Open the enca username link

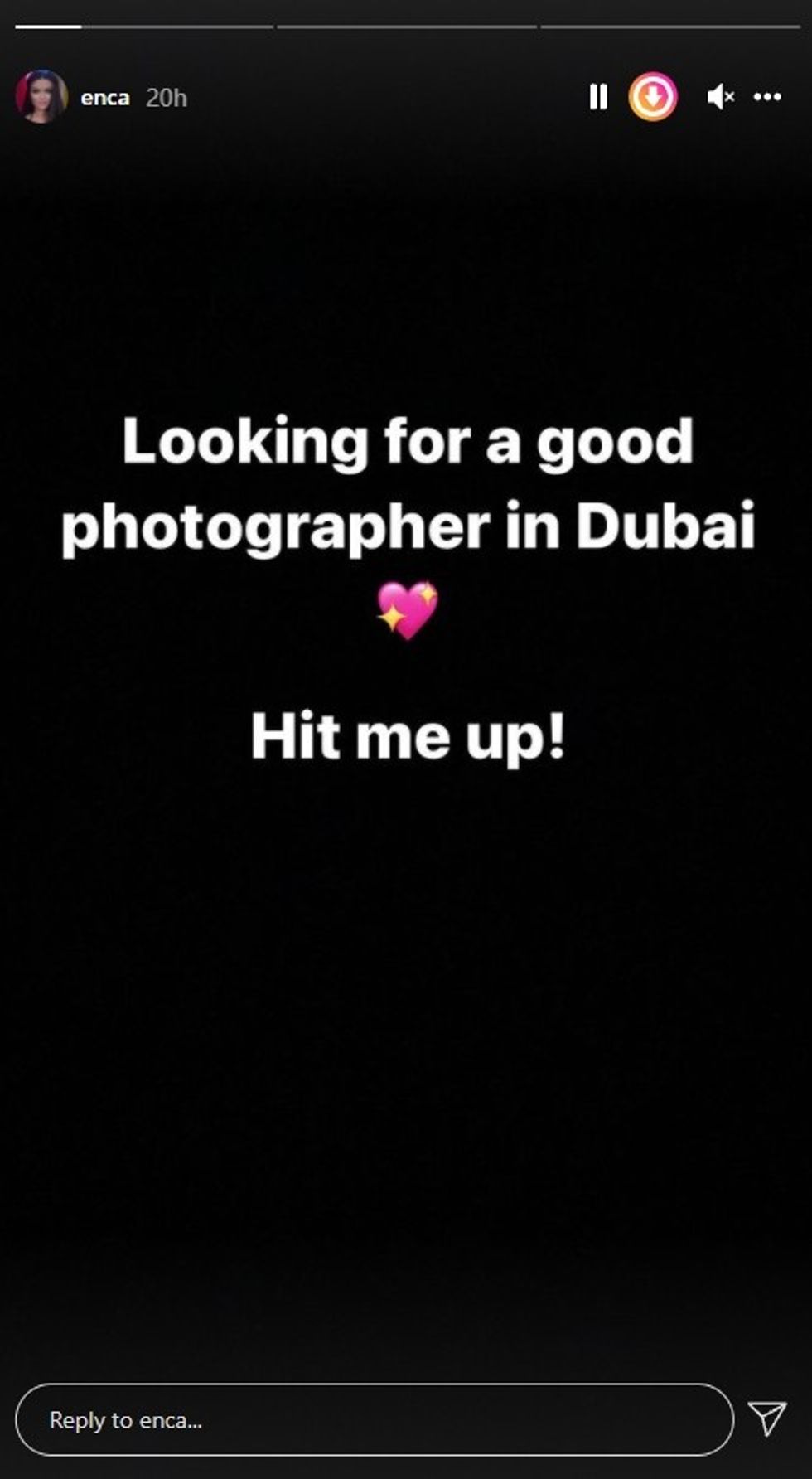pos(105,98)
